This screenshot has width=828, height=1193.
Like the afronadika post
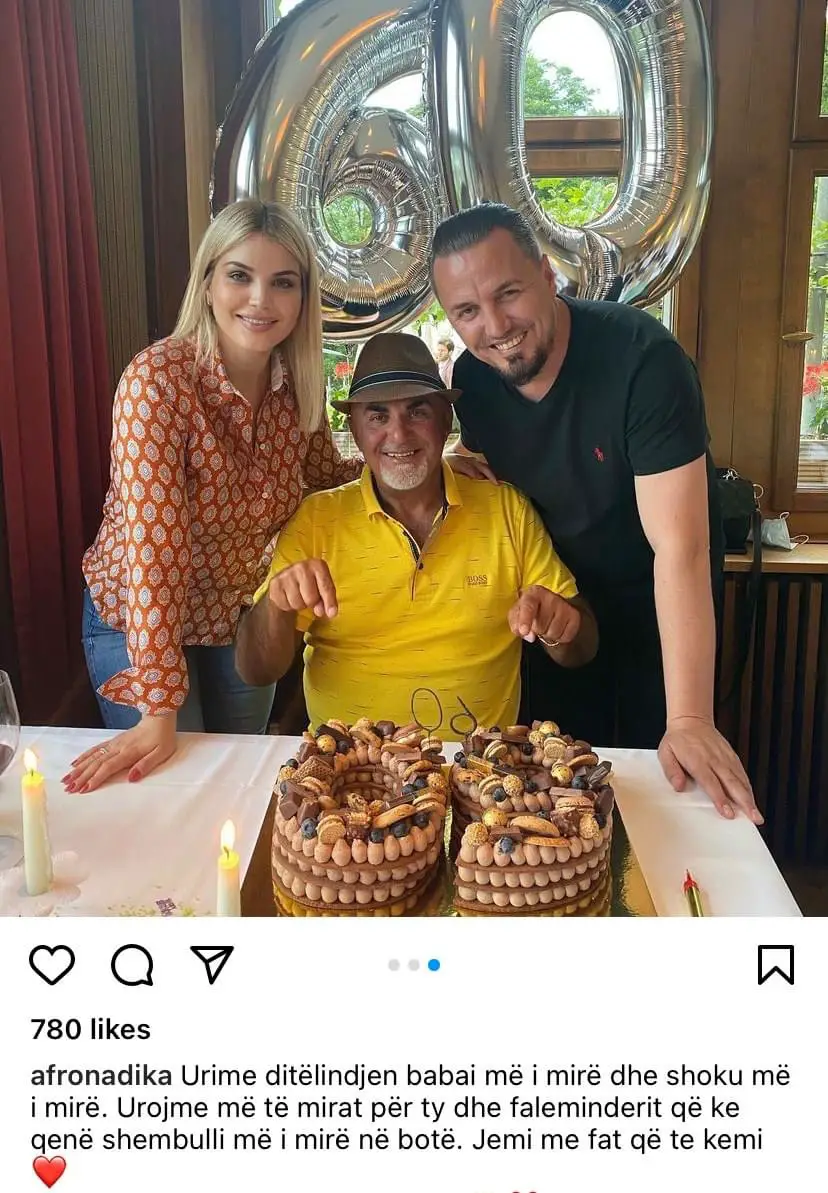tap(52, 965)
